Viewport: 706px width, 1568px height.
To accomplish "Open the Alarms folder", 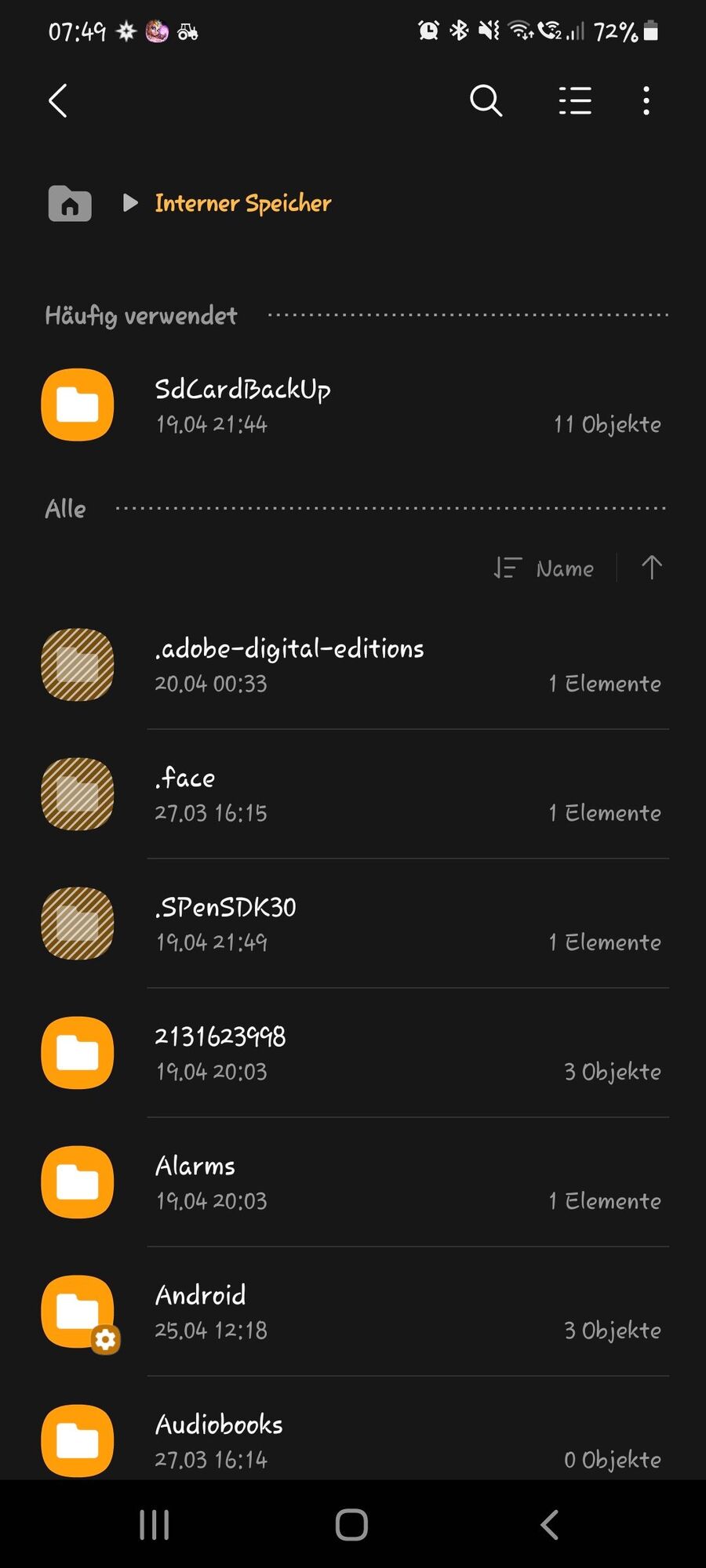I will [x=353, y=1182].
